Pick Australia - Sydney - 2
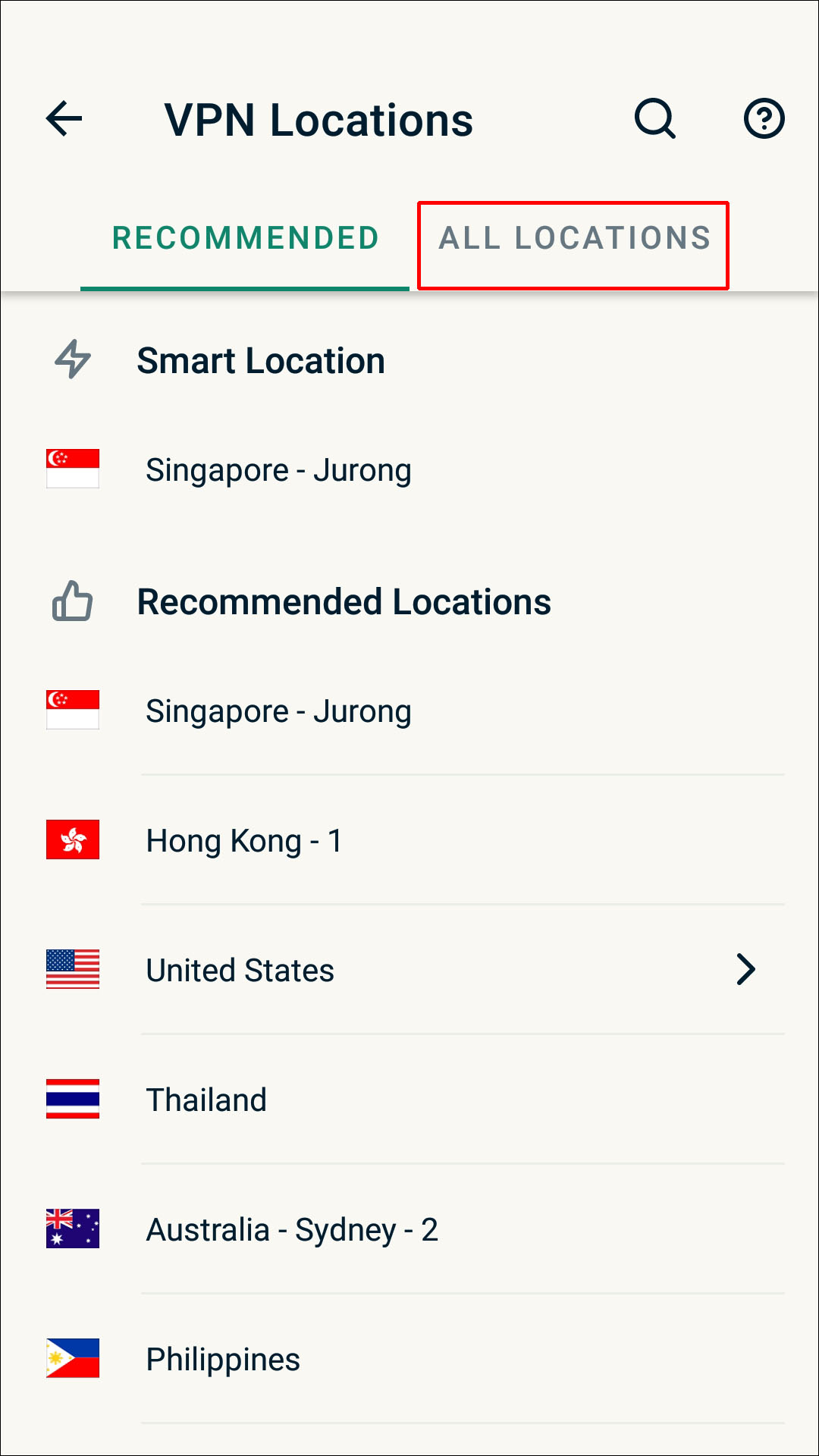 [x=292, y=1230]
